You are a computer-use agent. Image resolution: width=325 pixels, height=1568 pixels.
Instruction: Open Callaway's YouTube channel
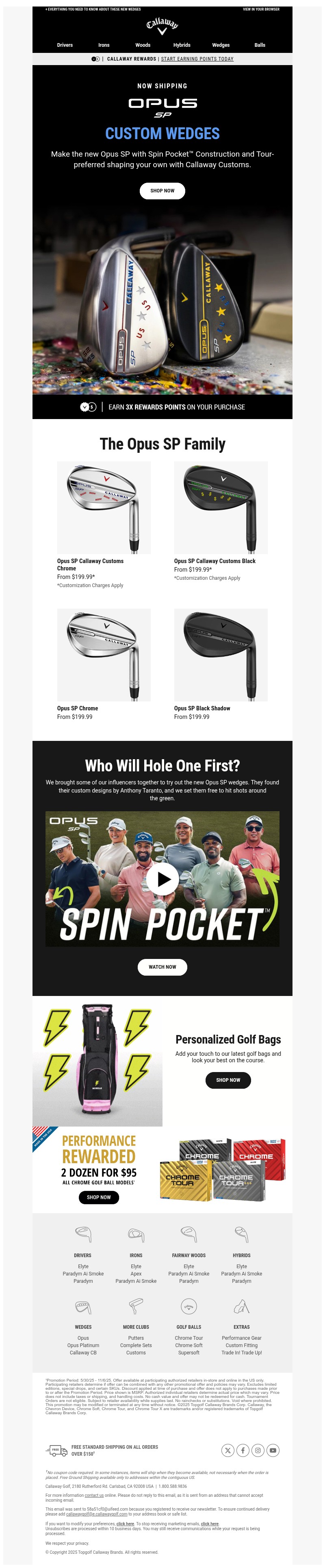click(x=273, y=1450)
